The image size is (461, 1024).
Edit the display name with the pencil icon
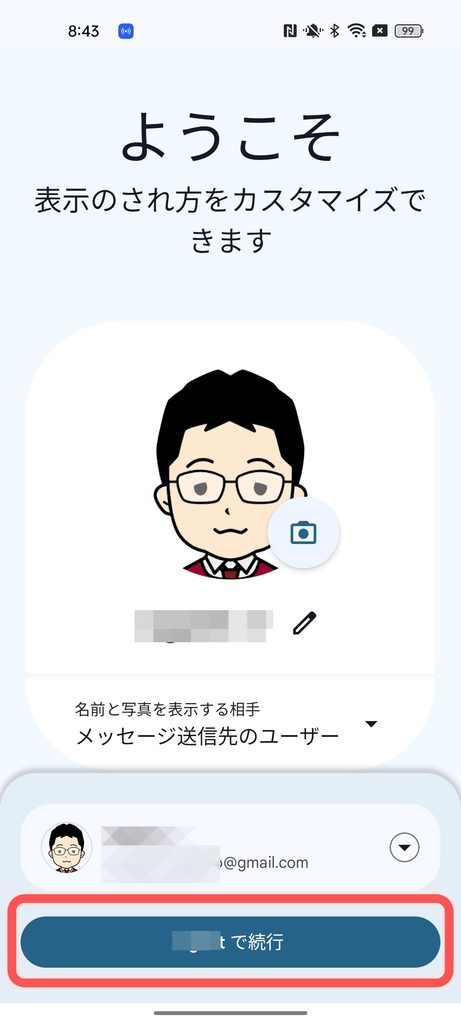[x=304, y=624]
